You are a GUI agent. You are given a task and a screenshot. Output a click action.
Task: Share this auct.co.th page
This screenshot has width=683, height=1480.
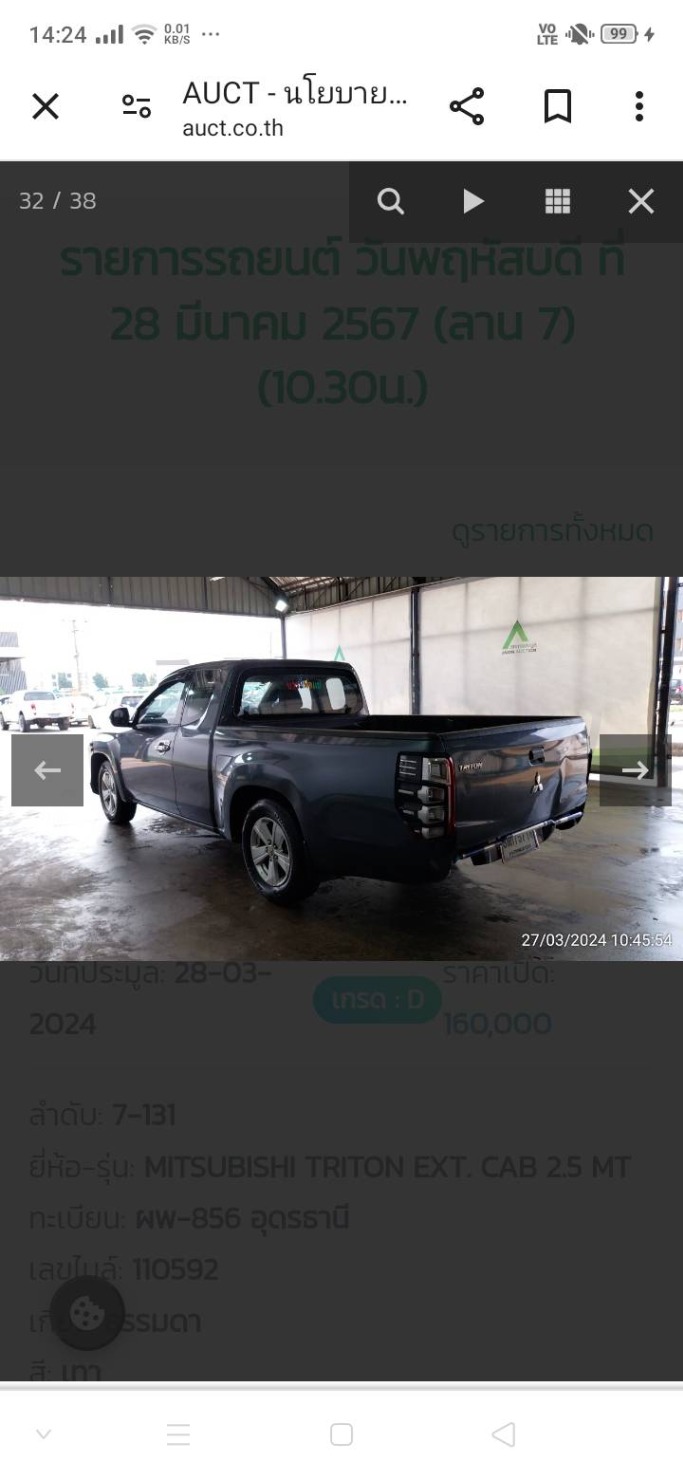(466, 107)
